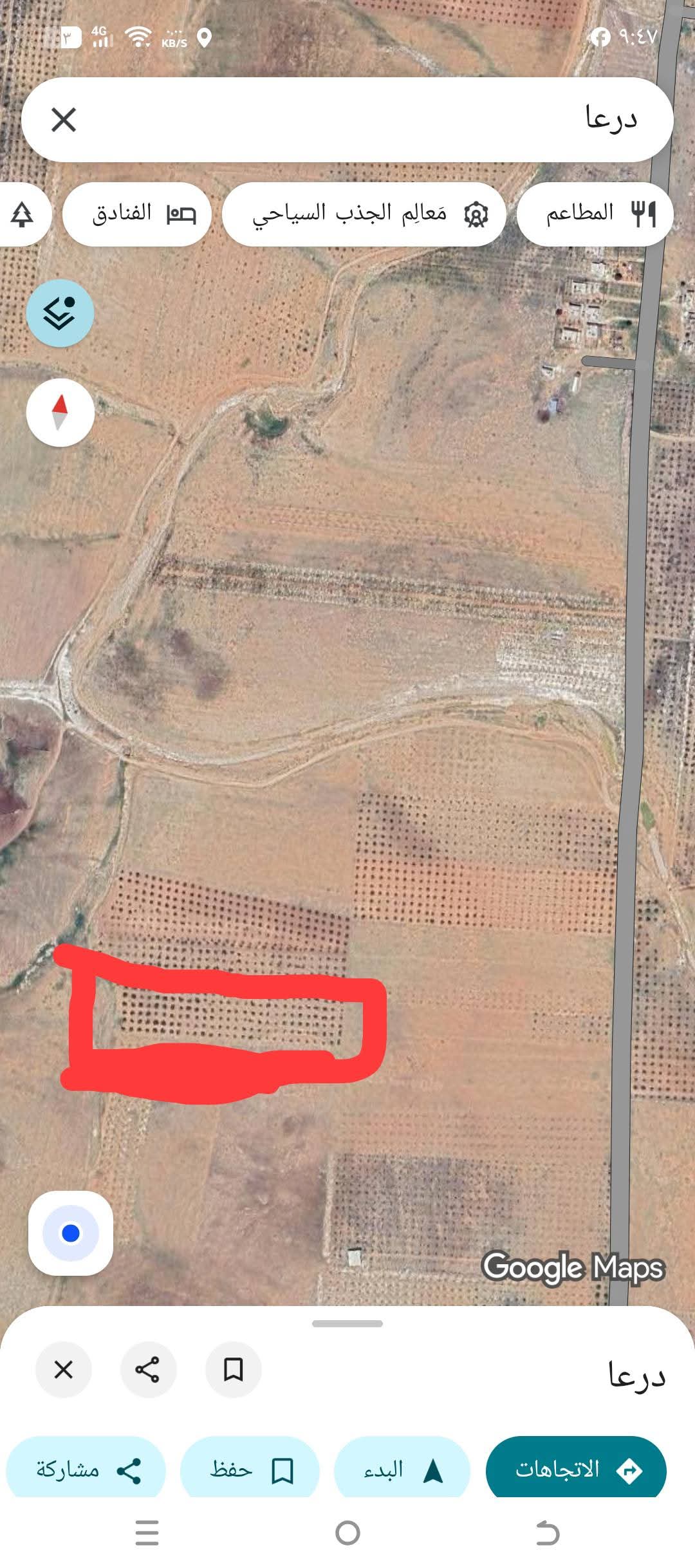This screenshot has height=1568, width=695.
Task: Tap the round share icon in the sheet header
Action: pyautogui.click(x=148, y=1370)
